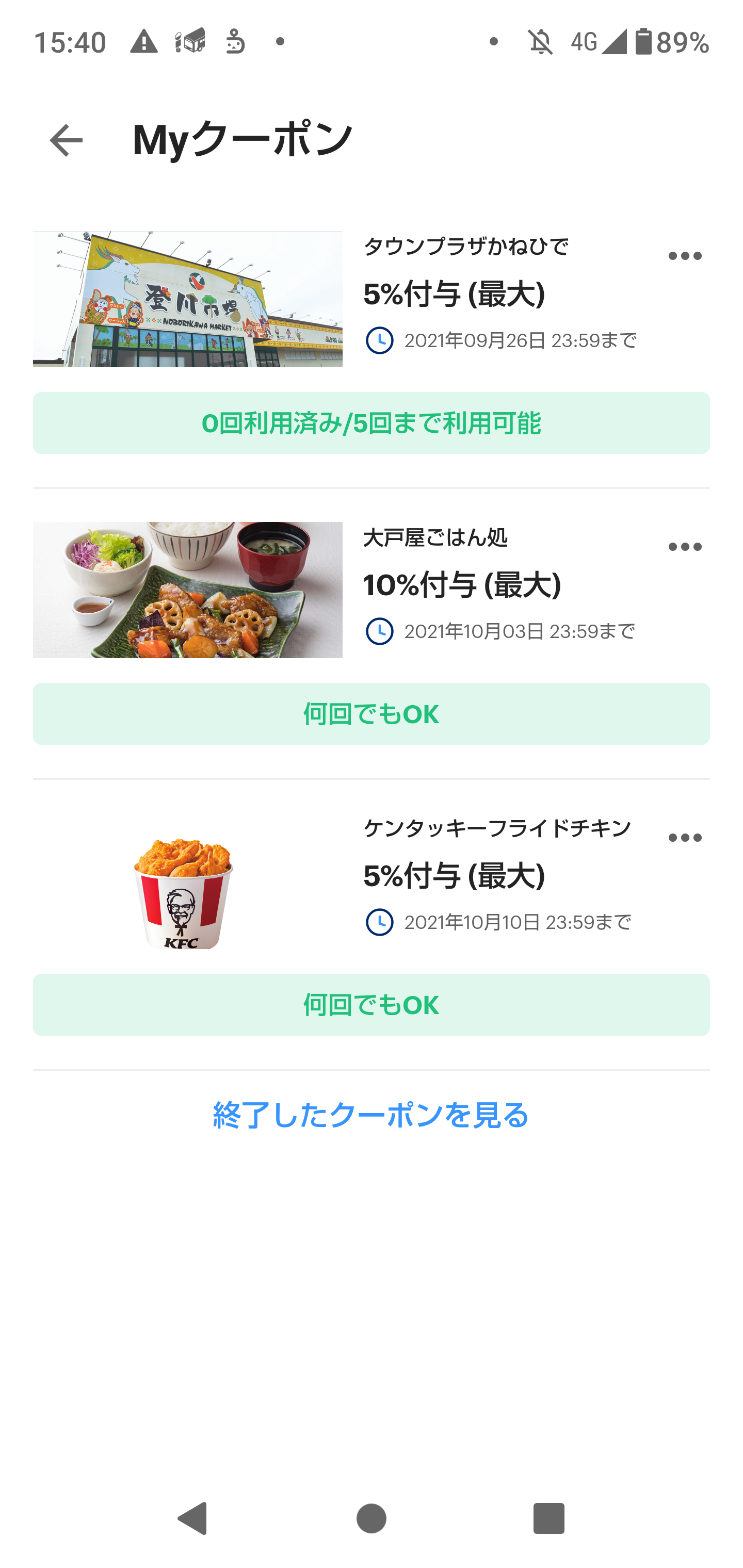Open the 大戸屋ごはん処 coupon image

pos(188,590)
